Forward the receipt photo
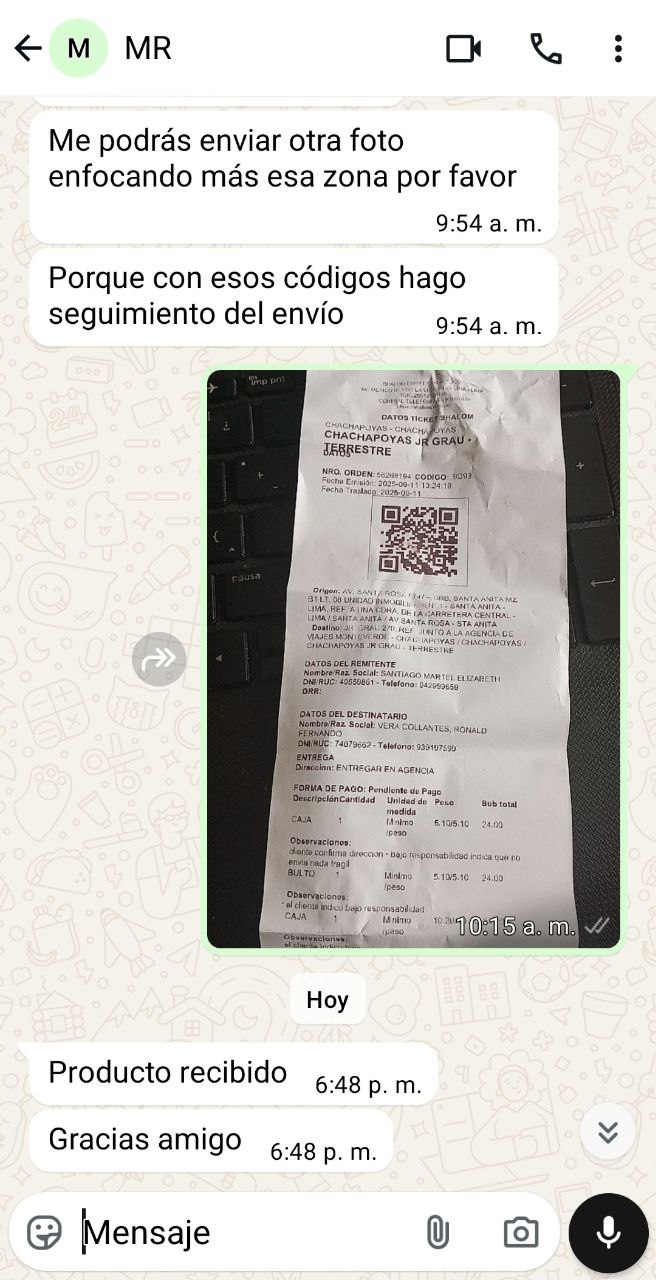 pyautogui.click(x=159, y=658)
